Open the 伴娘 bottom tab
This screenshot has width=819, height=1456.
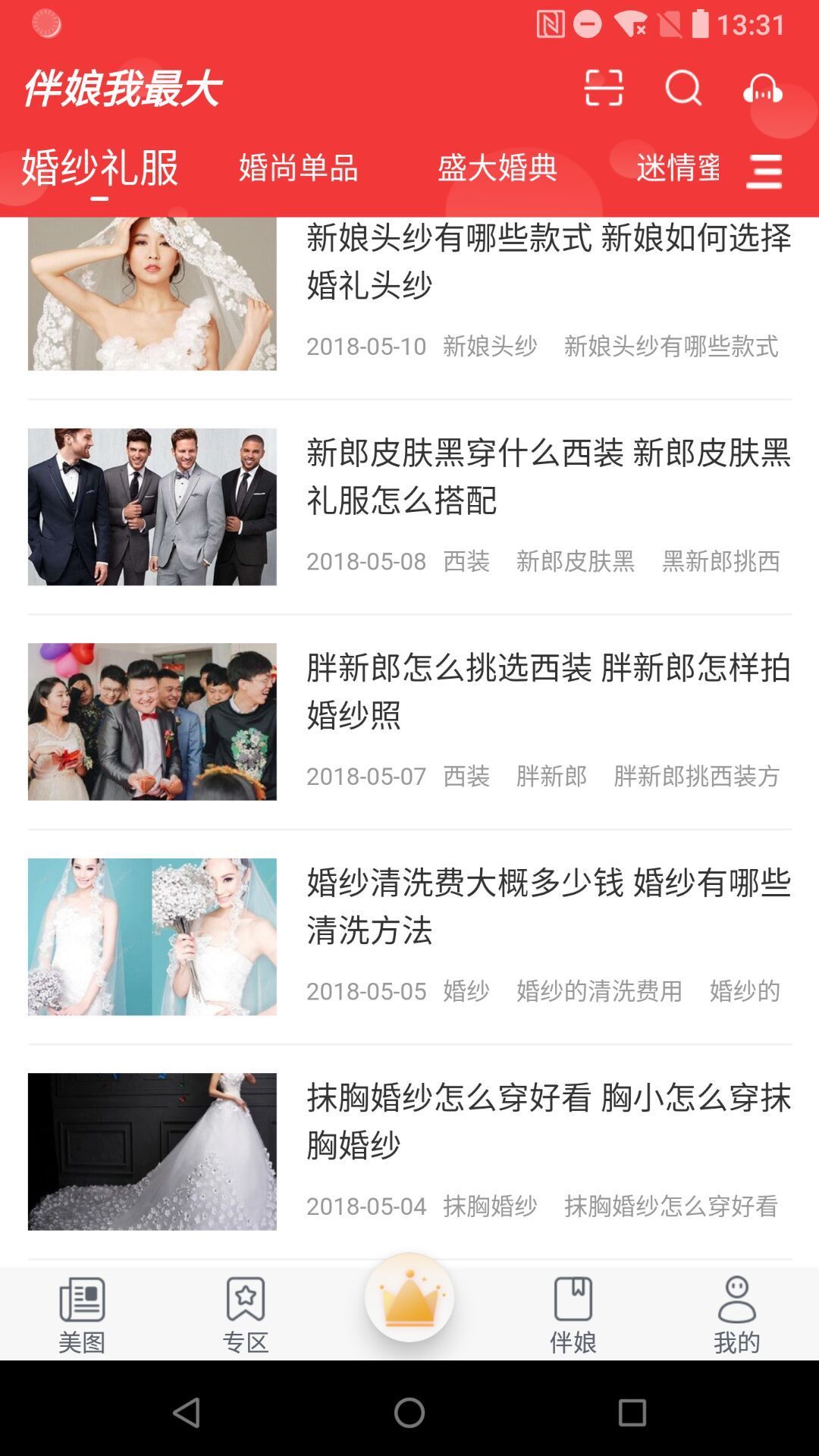coord(573,1314)
